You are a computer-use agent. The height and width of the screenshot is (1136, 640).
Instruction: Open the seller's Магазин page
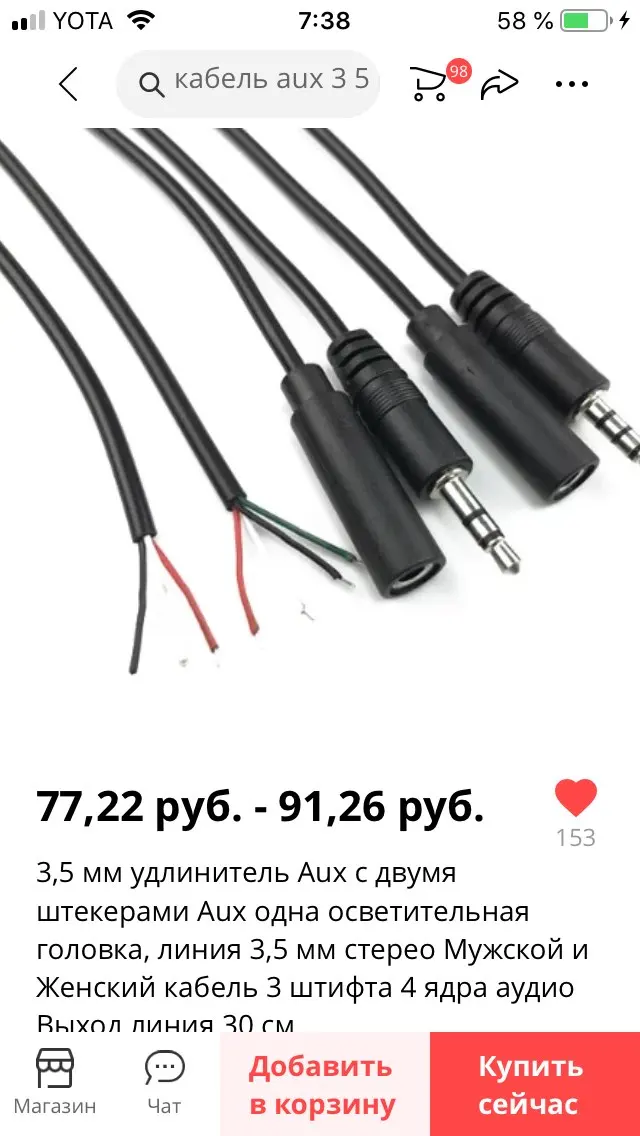tap(55, 1082)
